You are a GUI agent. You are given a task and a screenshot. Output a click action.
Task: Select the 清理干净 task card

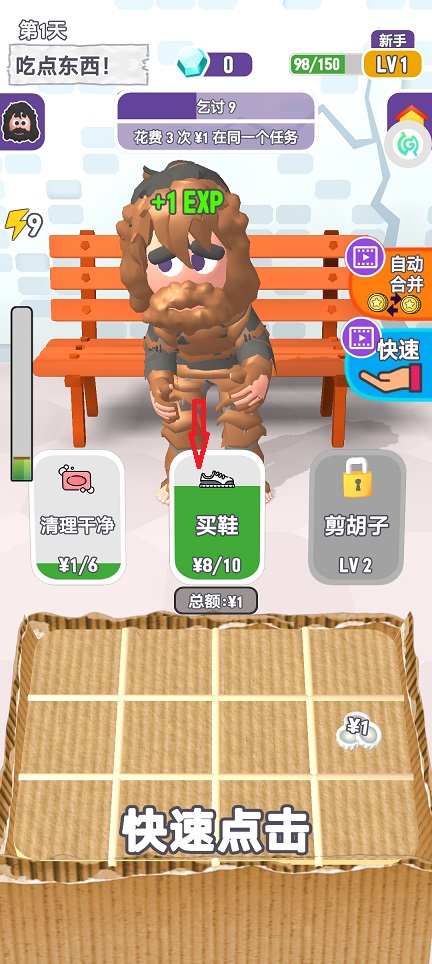point(77,517)
